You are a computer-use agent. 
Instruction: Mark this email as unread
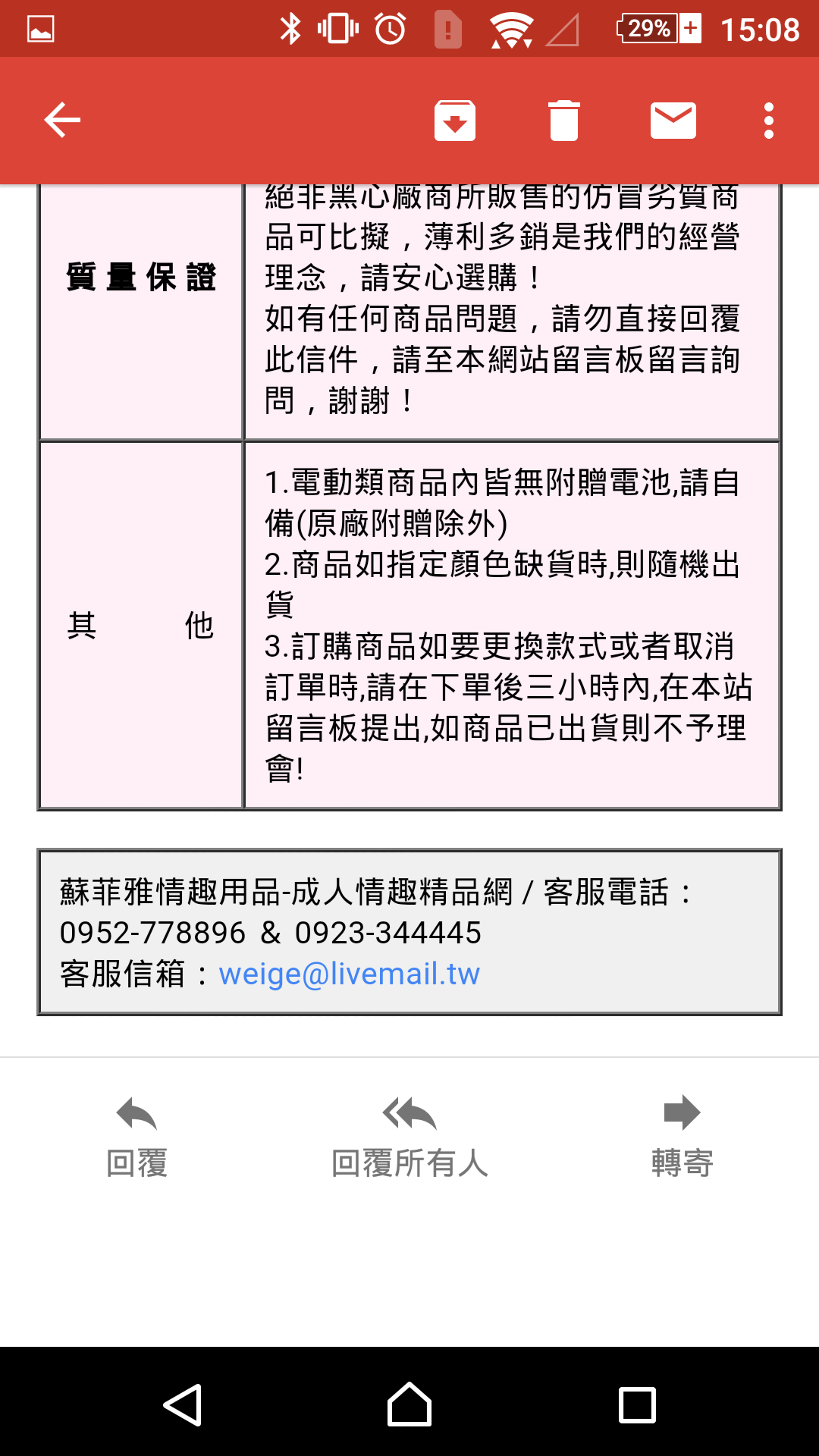(673, 121)
